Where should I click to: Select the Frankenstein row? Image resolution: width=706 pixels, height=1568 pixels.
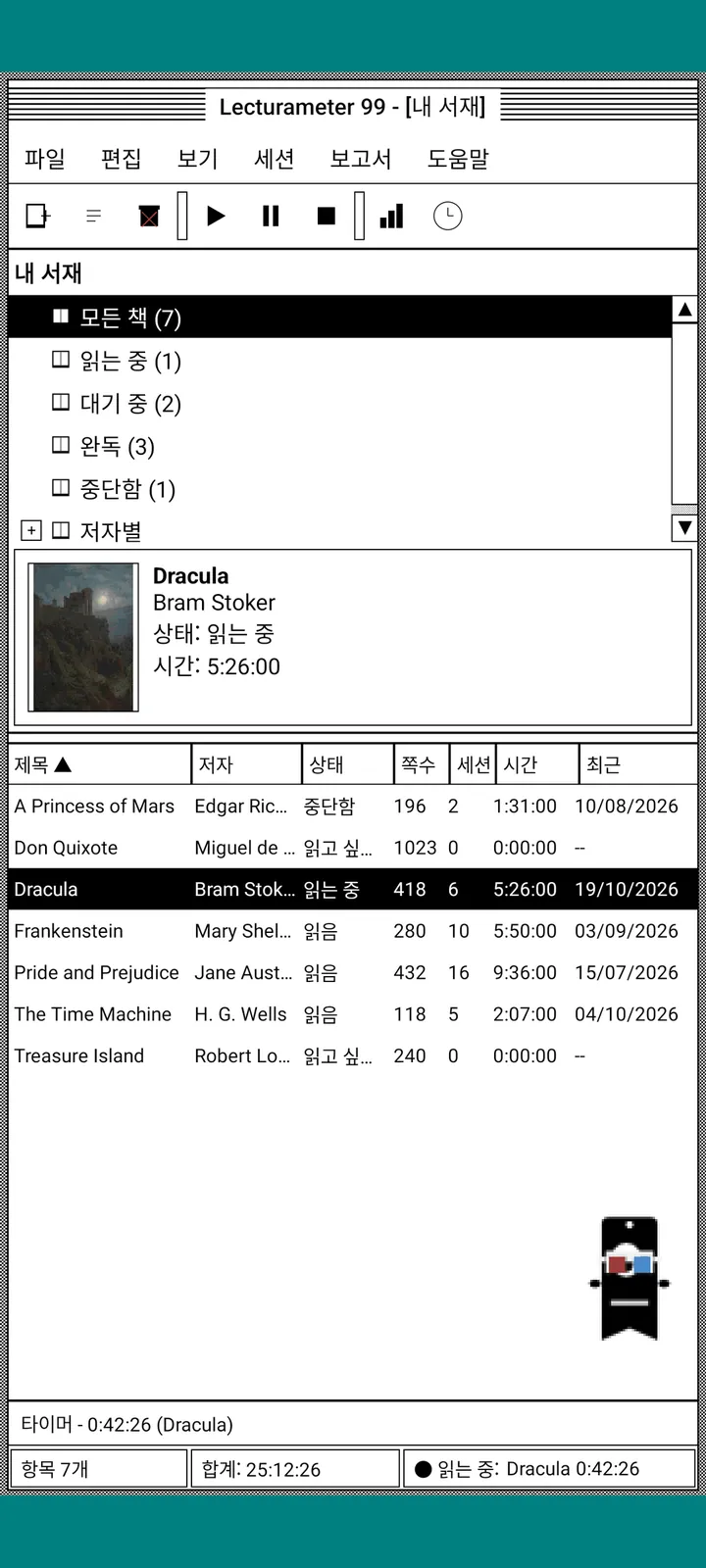[353, 931]
